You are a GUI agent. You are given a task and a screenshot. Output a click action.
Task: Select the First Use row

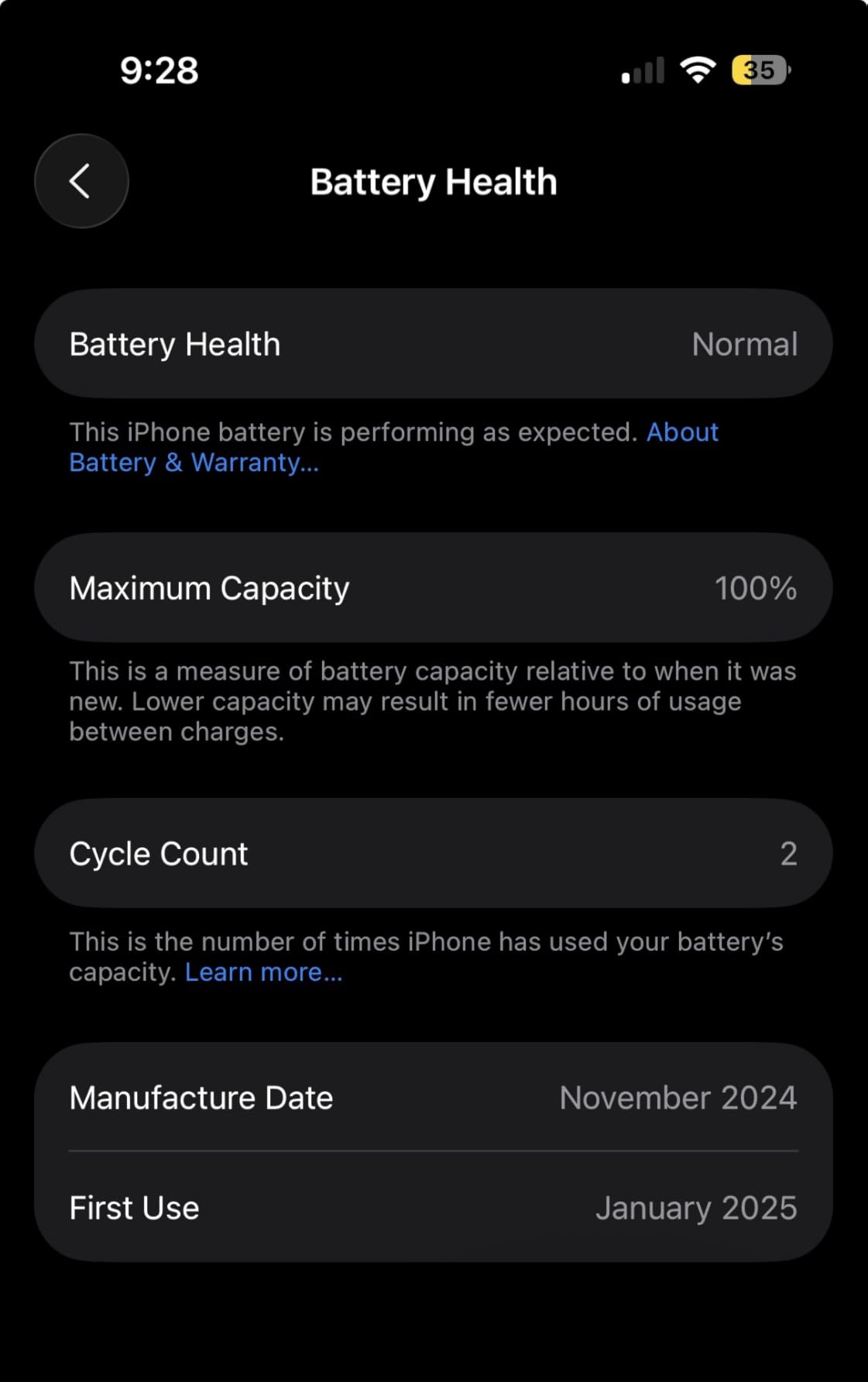(434, 1208)
